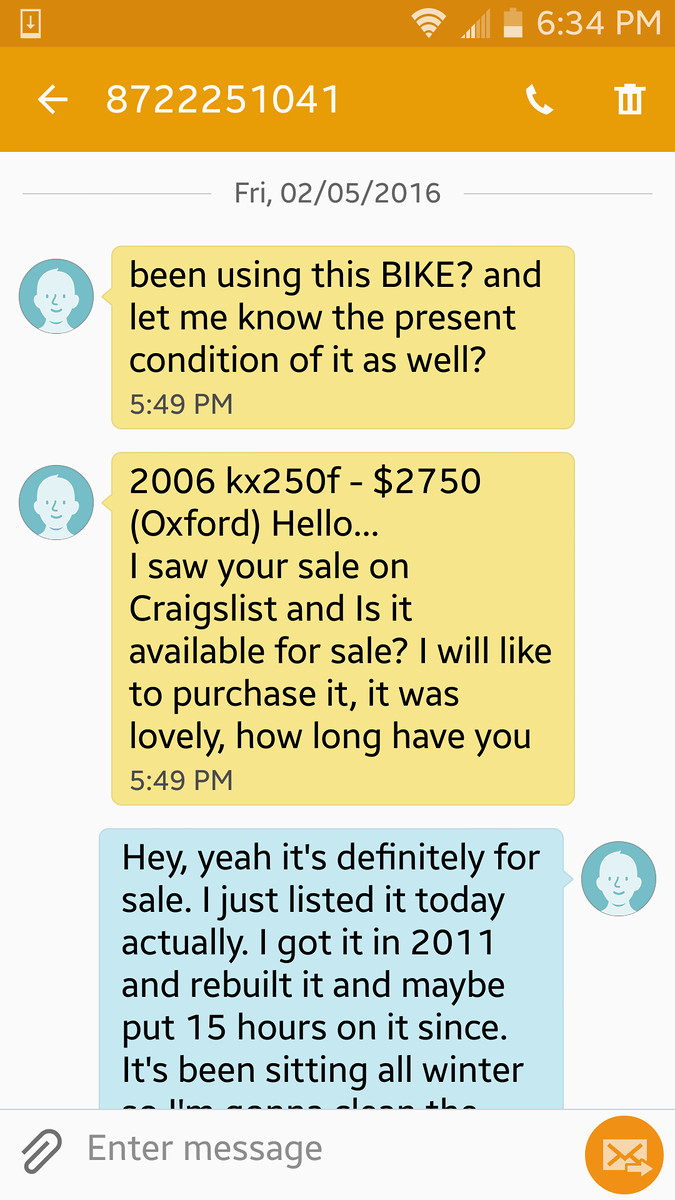Attach a file with the paperclip icon
675x1200 pixels.
42,1149
